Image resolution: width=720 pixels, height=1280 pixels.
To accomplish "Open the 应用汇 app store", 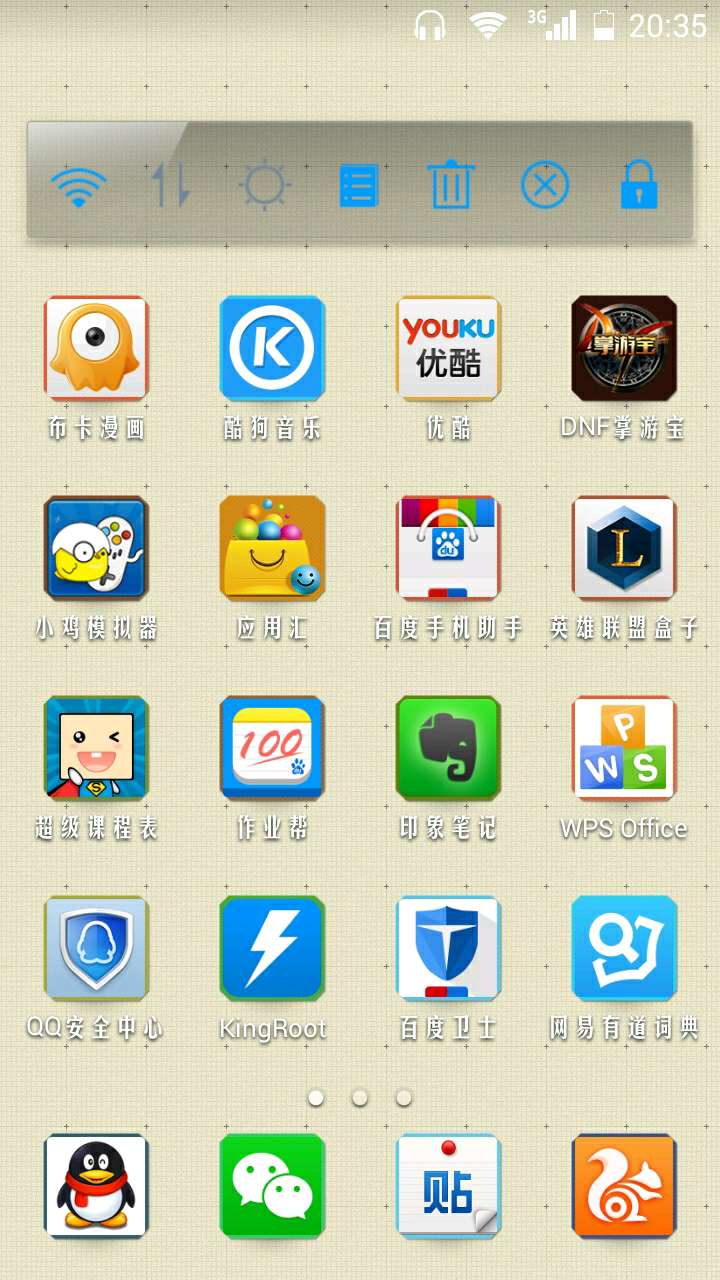I will [x=272, y=548].
